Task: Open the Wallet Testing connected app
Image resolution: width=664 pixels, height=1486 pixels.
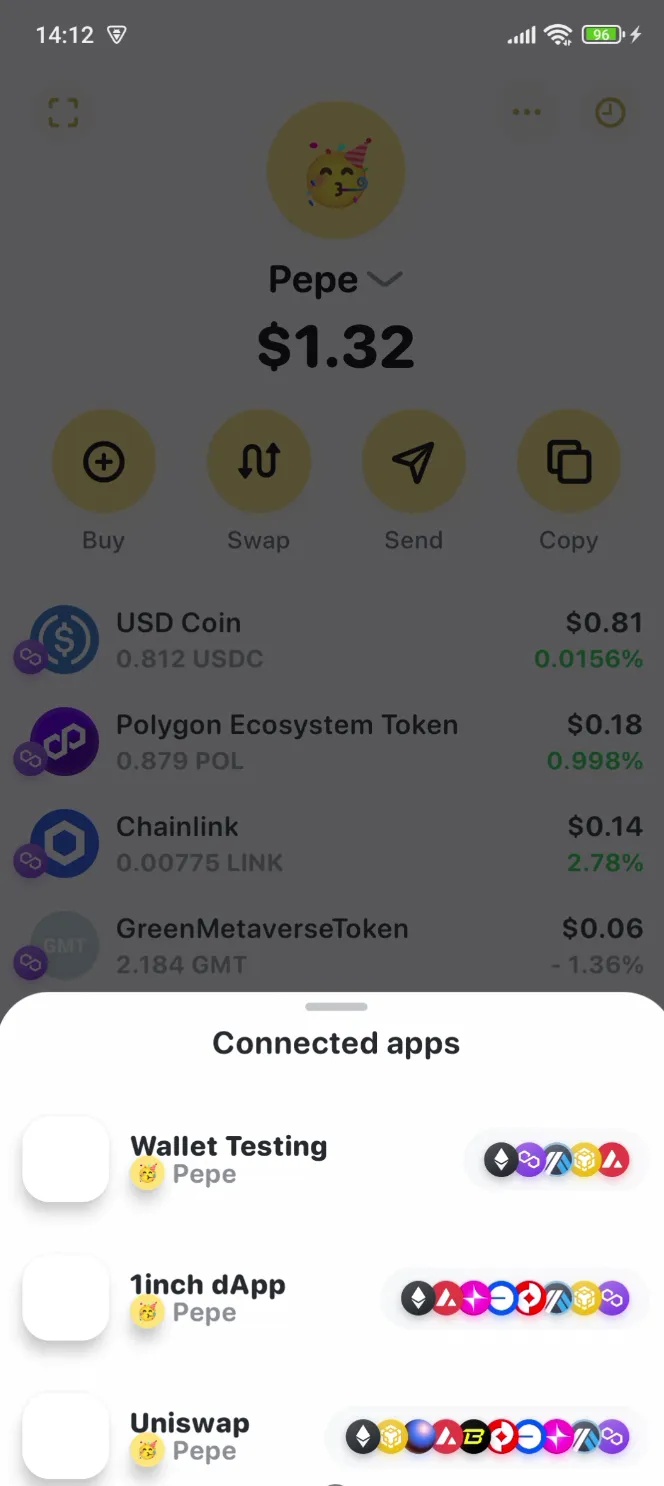Action: 228,1159
